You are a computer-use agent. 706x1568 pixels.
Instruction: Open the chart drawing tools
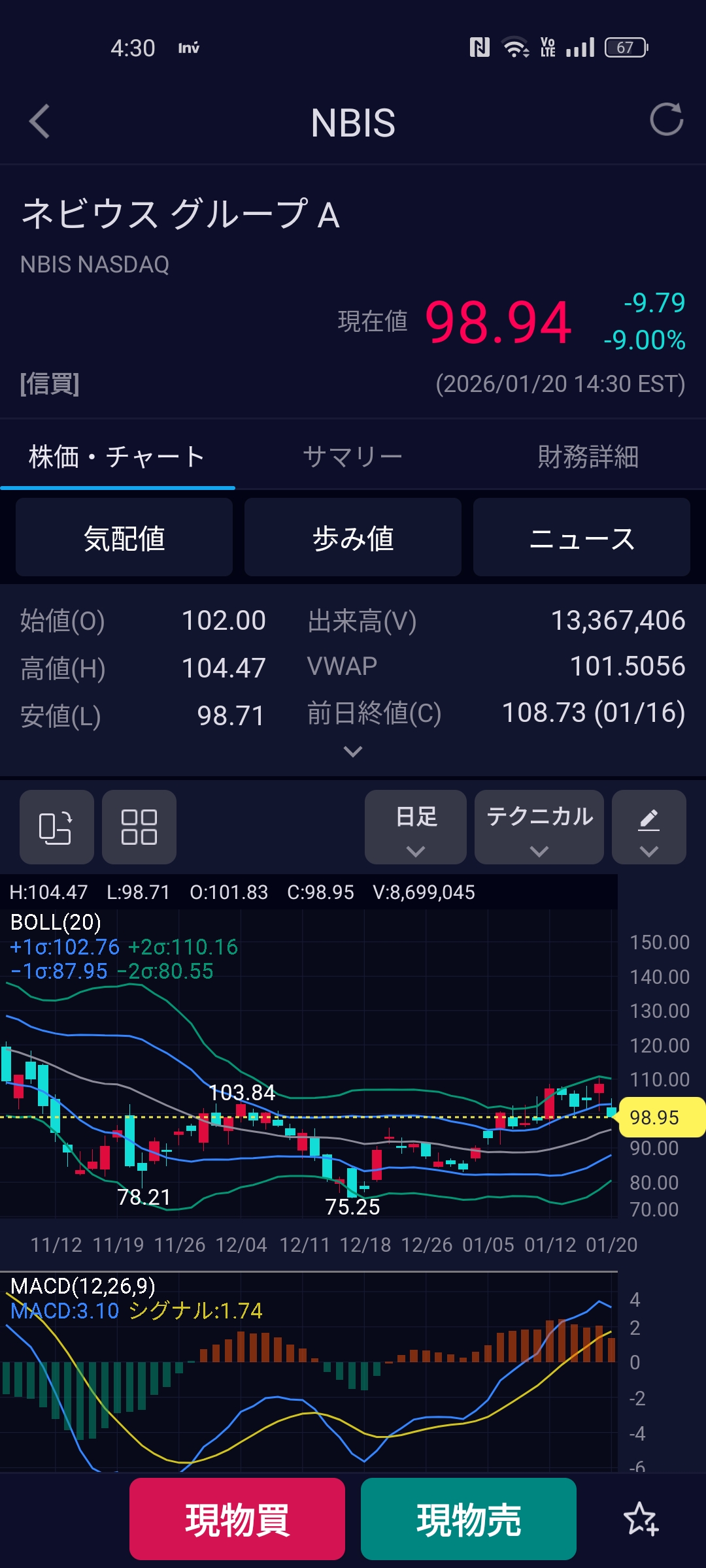tap(648, 827)
